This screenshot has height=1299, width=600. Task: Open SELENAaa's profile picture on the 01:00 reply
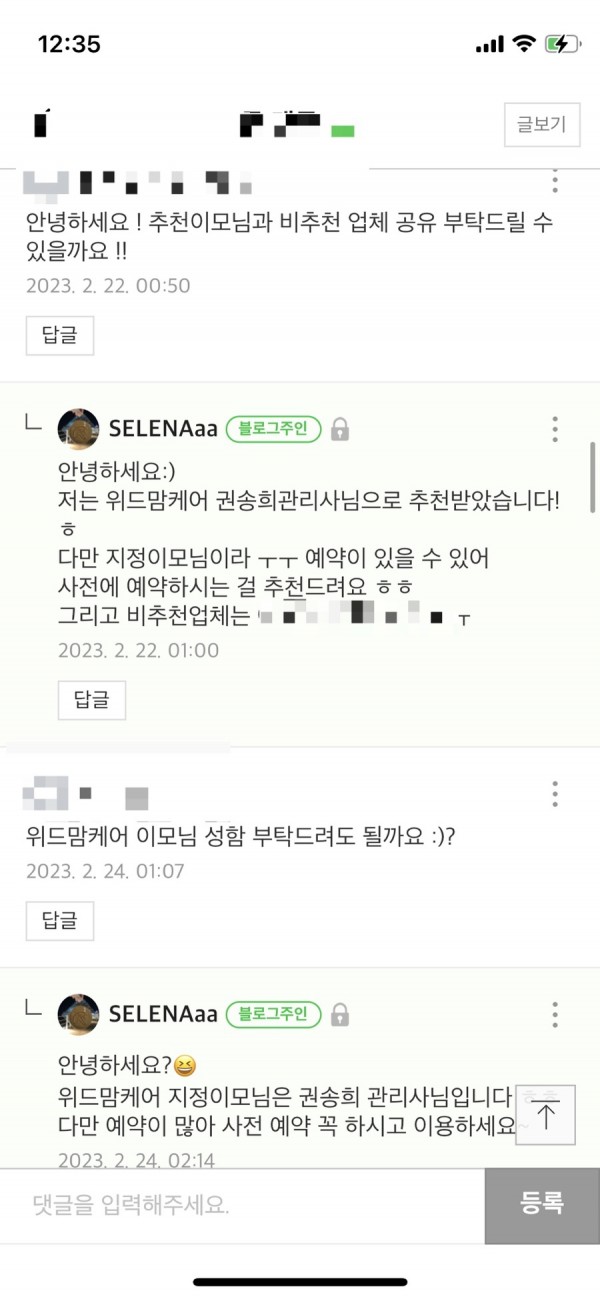(x=78, y=430)
